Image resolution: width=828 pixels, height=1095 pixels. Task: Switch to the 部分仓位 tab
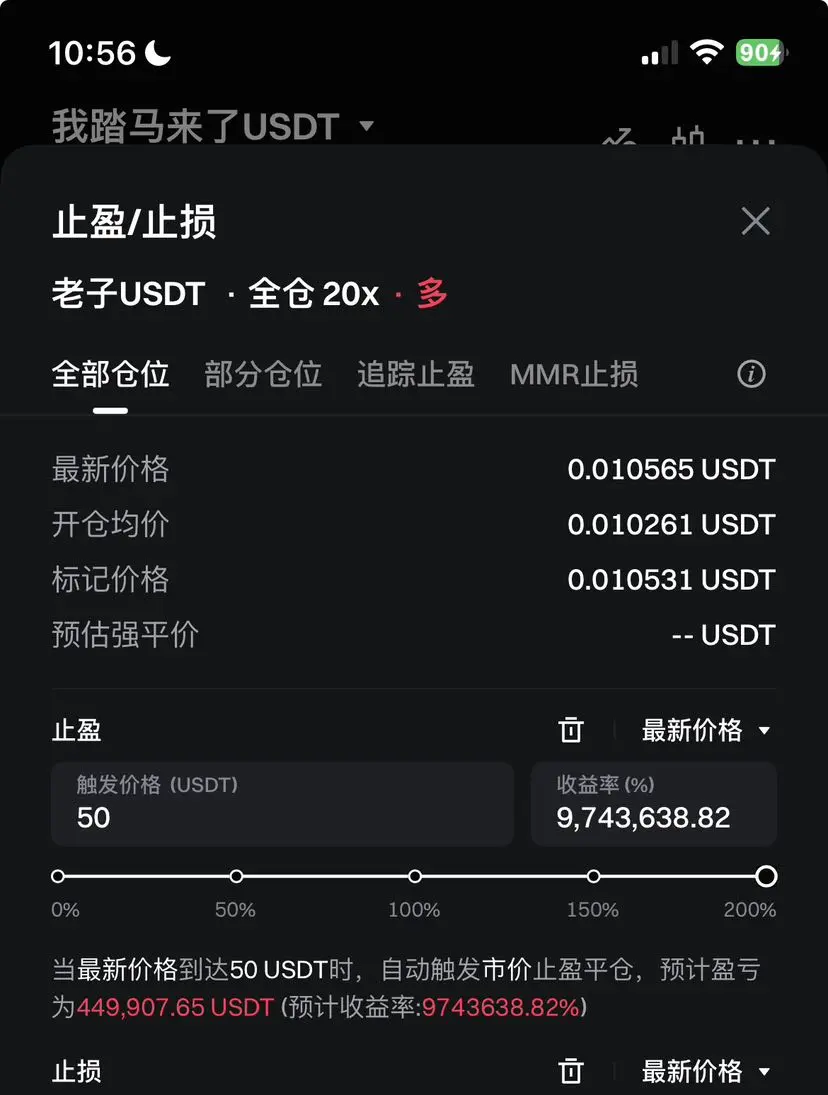pyautogui.click(x=263, y=375)
